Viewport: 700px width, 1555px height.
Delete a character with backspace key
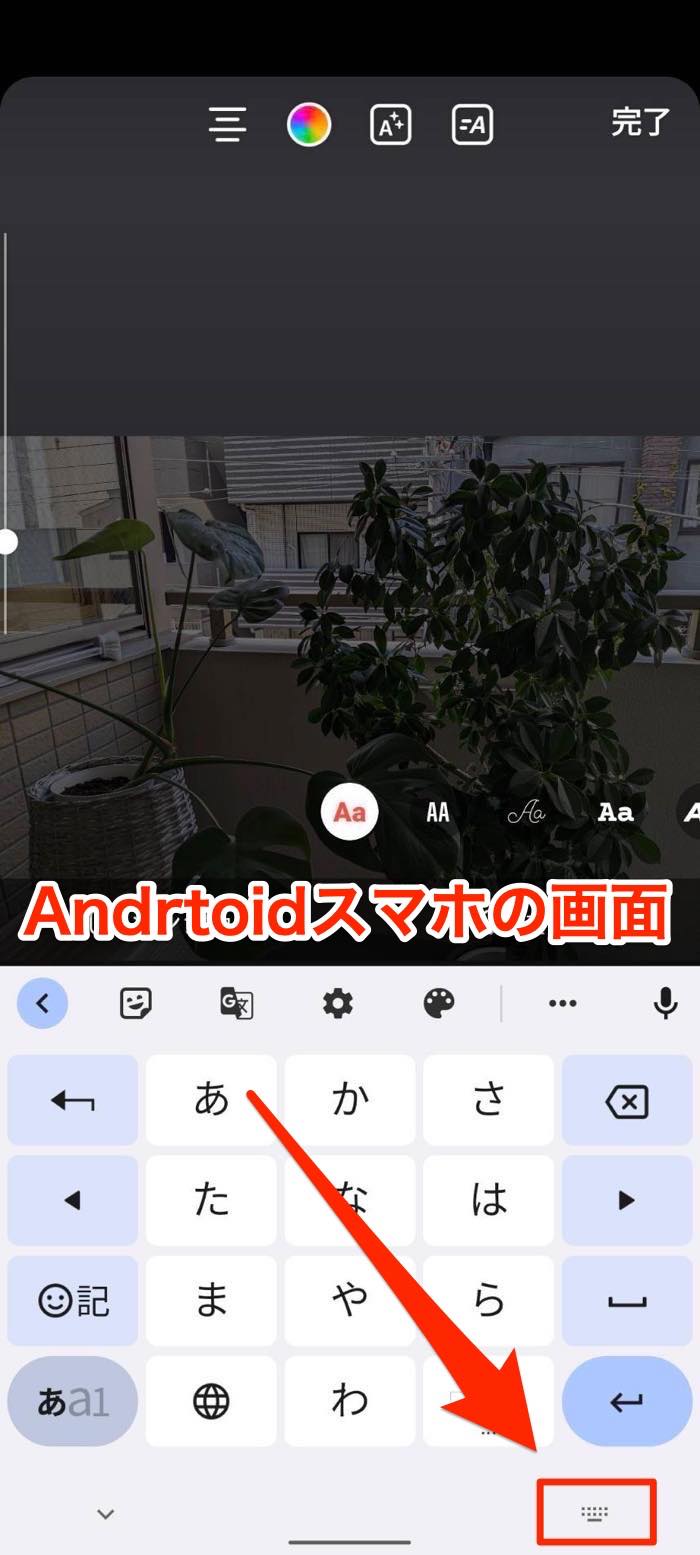[x=627, y=1101]
